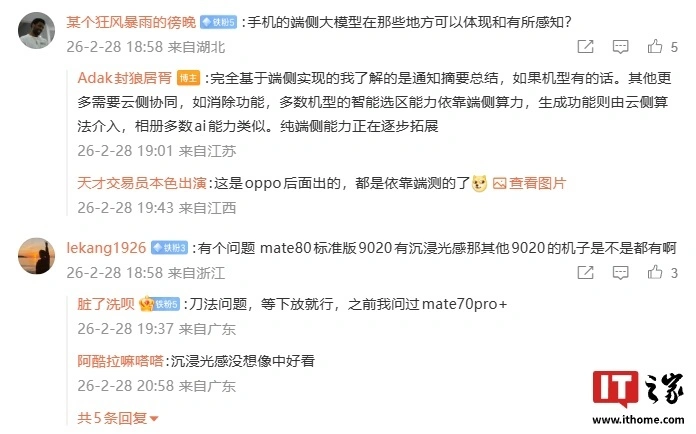Like the comment by 某个狂风暴雨的傍晚

tap(656, 46)
